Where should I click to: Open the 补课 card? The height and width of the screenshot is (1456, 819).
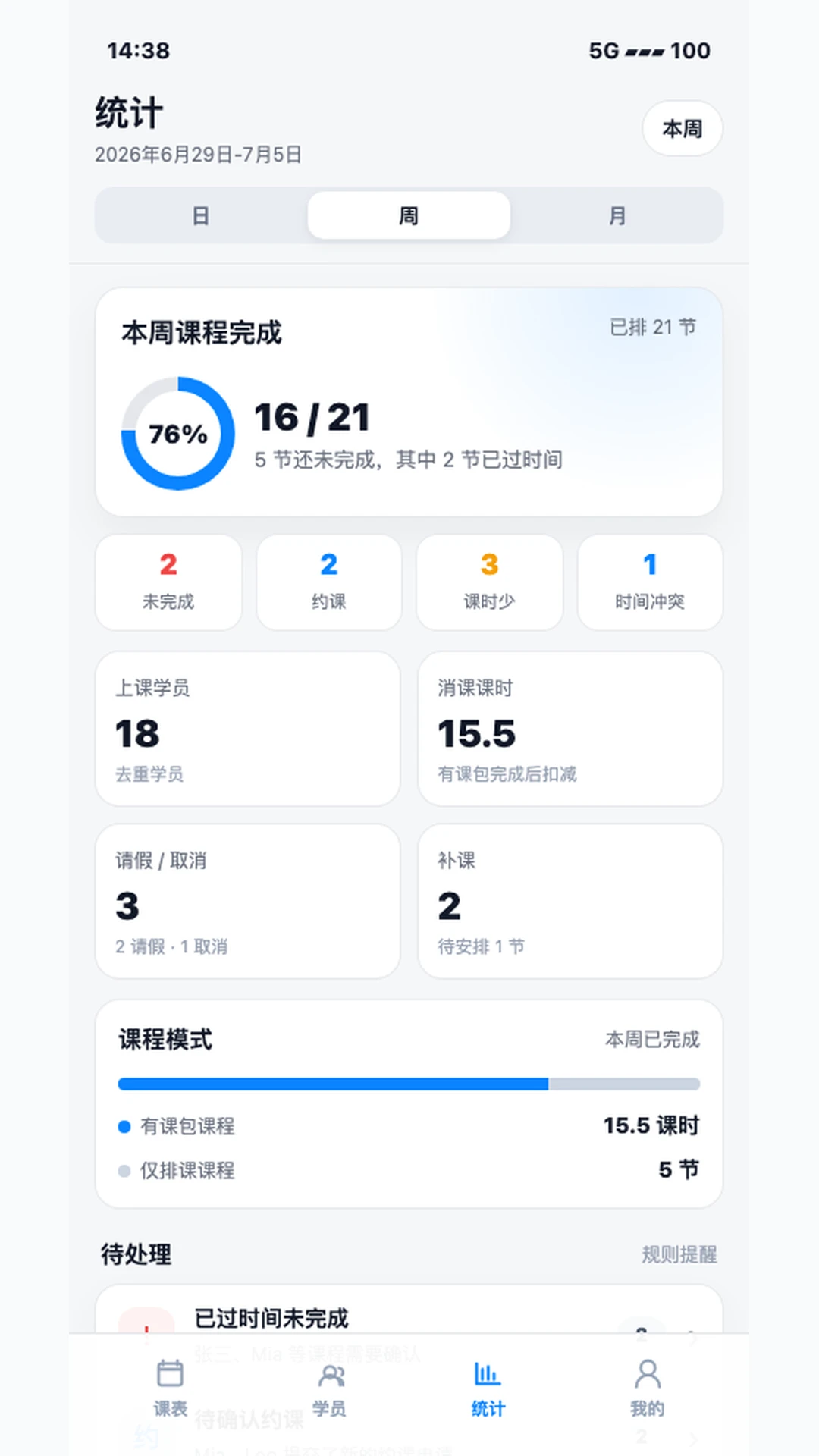point(570,902)
